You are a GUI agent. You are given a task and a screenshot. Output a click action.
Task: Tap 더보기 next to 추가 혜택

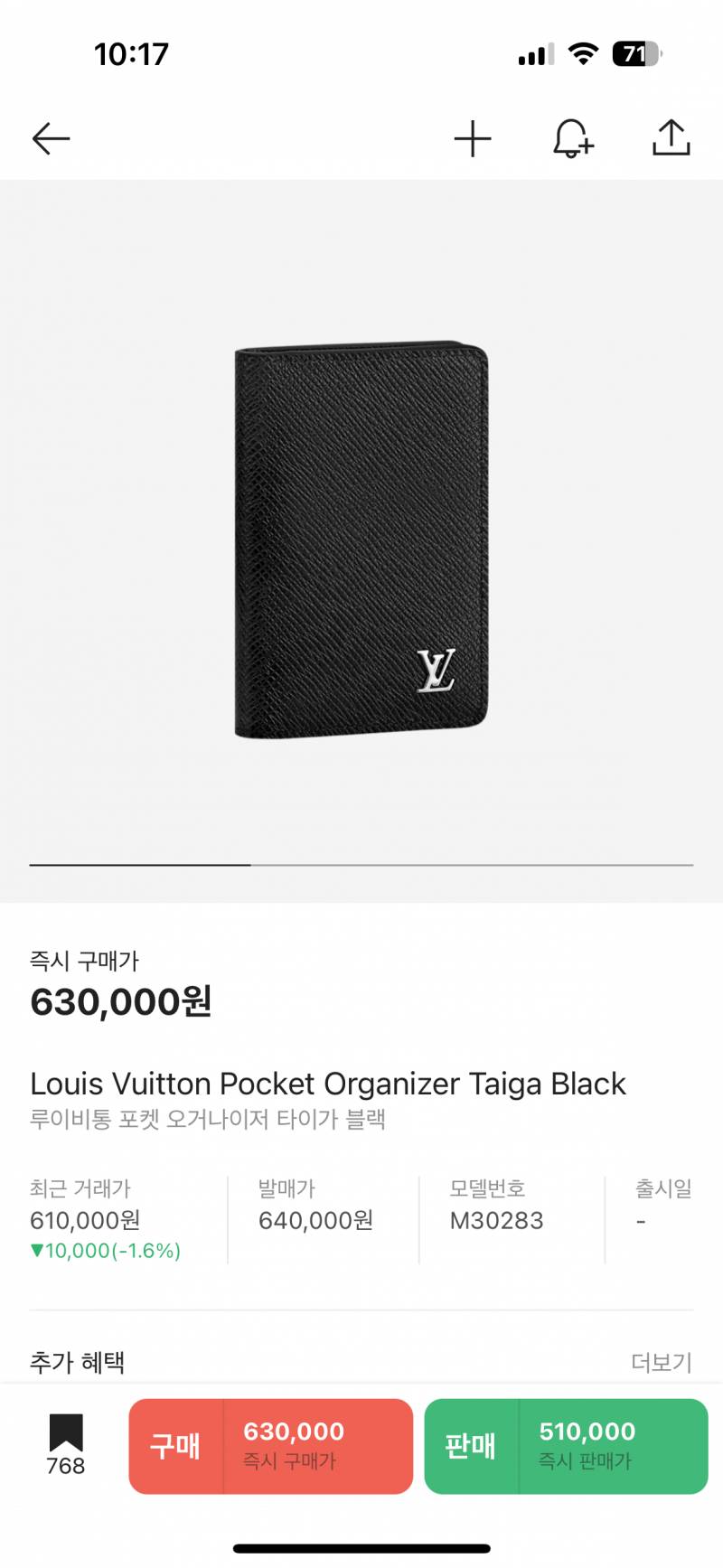(x=662, y=1362)
